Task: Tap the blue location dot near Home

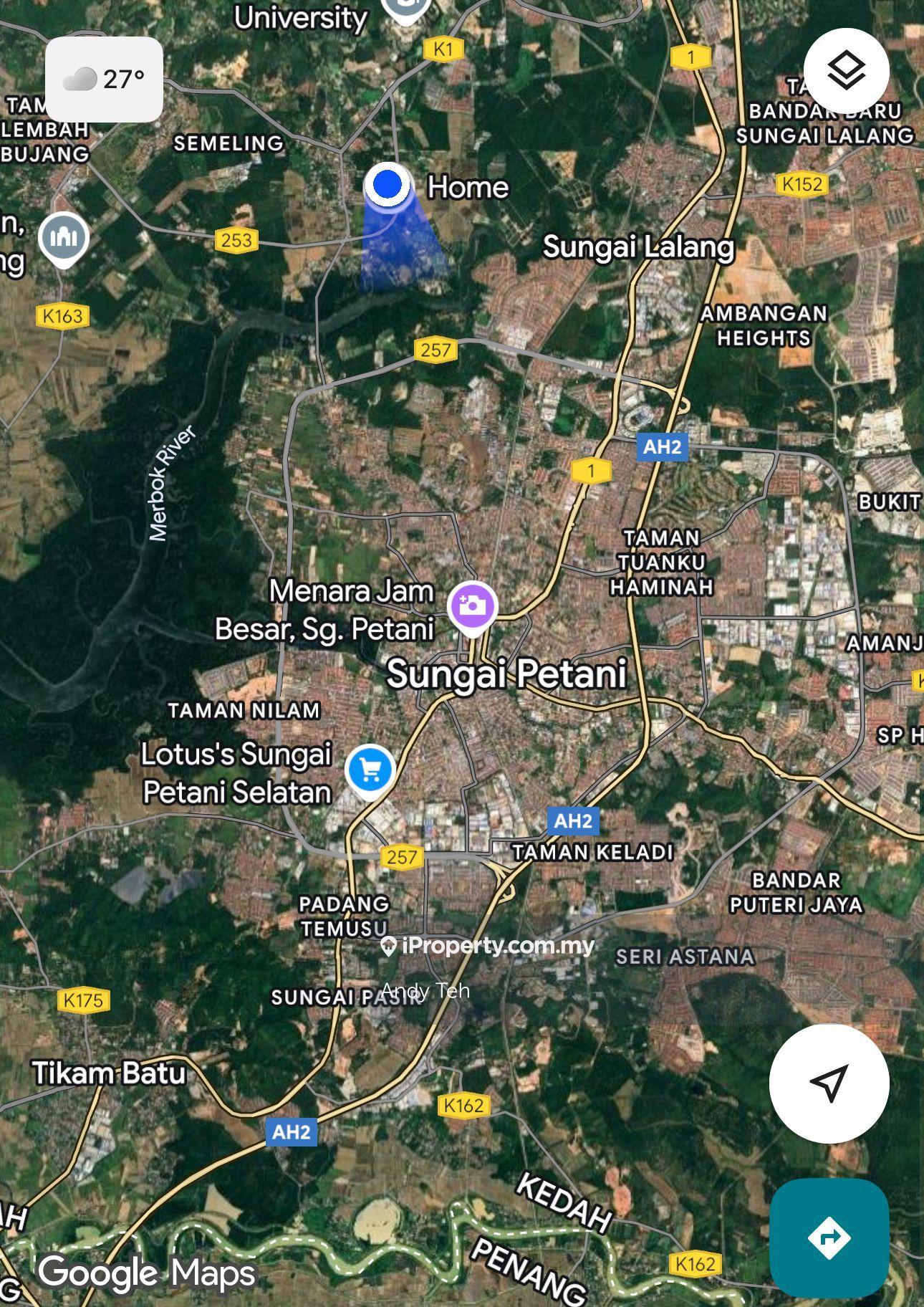Action: tap(388, 184)
